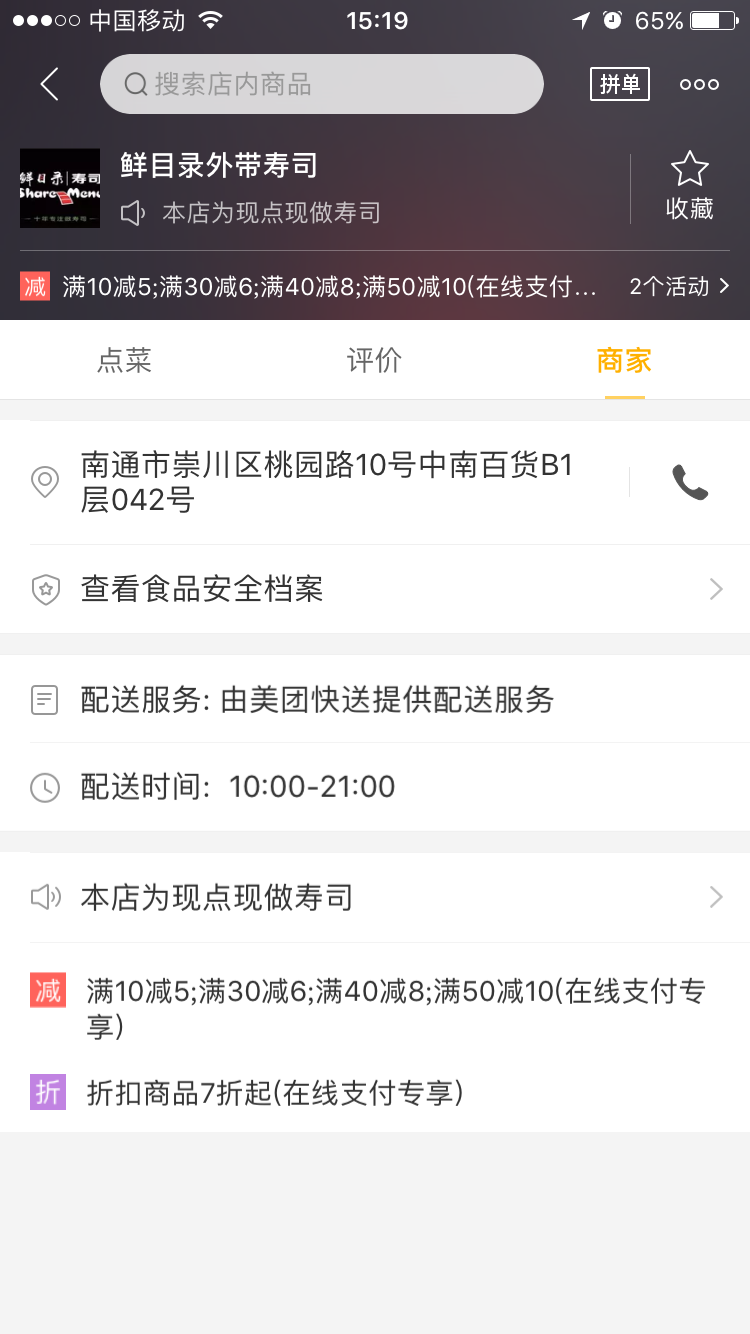The image size is (750, 1334).
Task: Switch to the 评价 tab
Action: [375, 360]
